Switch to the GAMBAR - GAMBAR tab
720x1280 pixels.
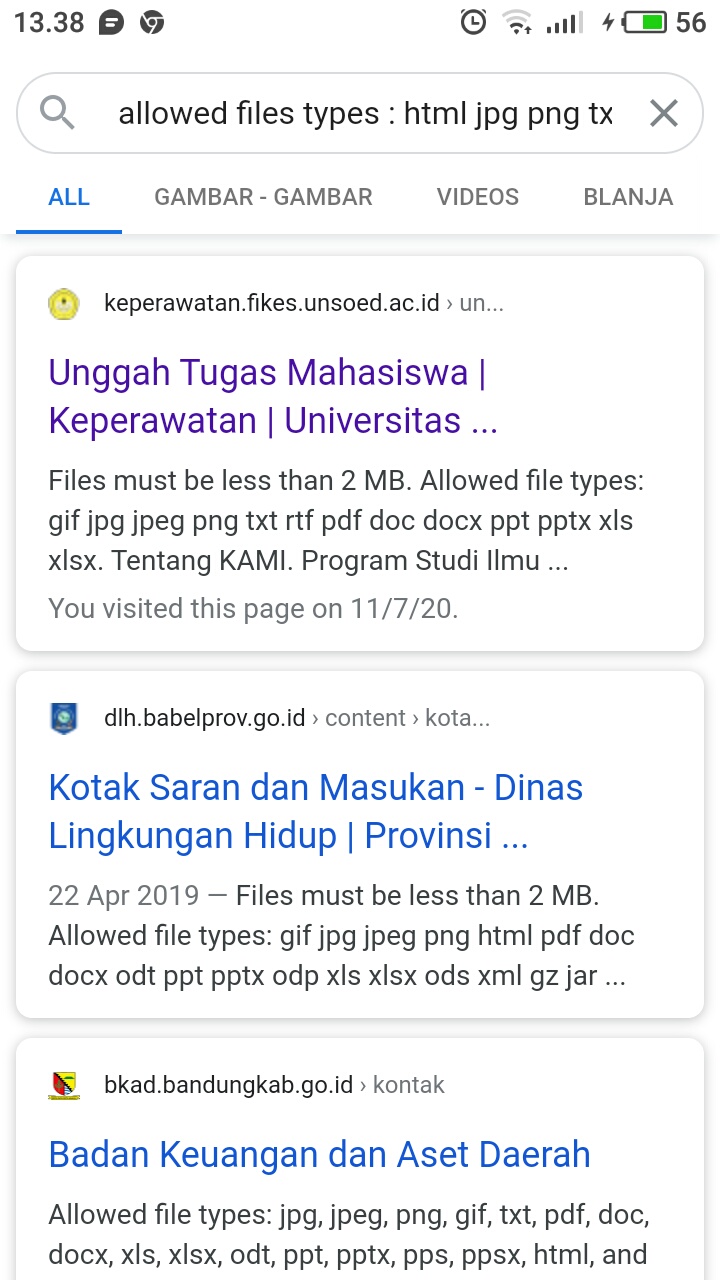pos(263,197)
